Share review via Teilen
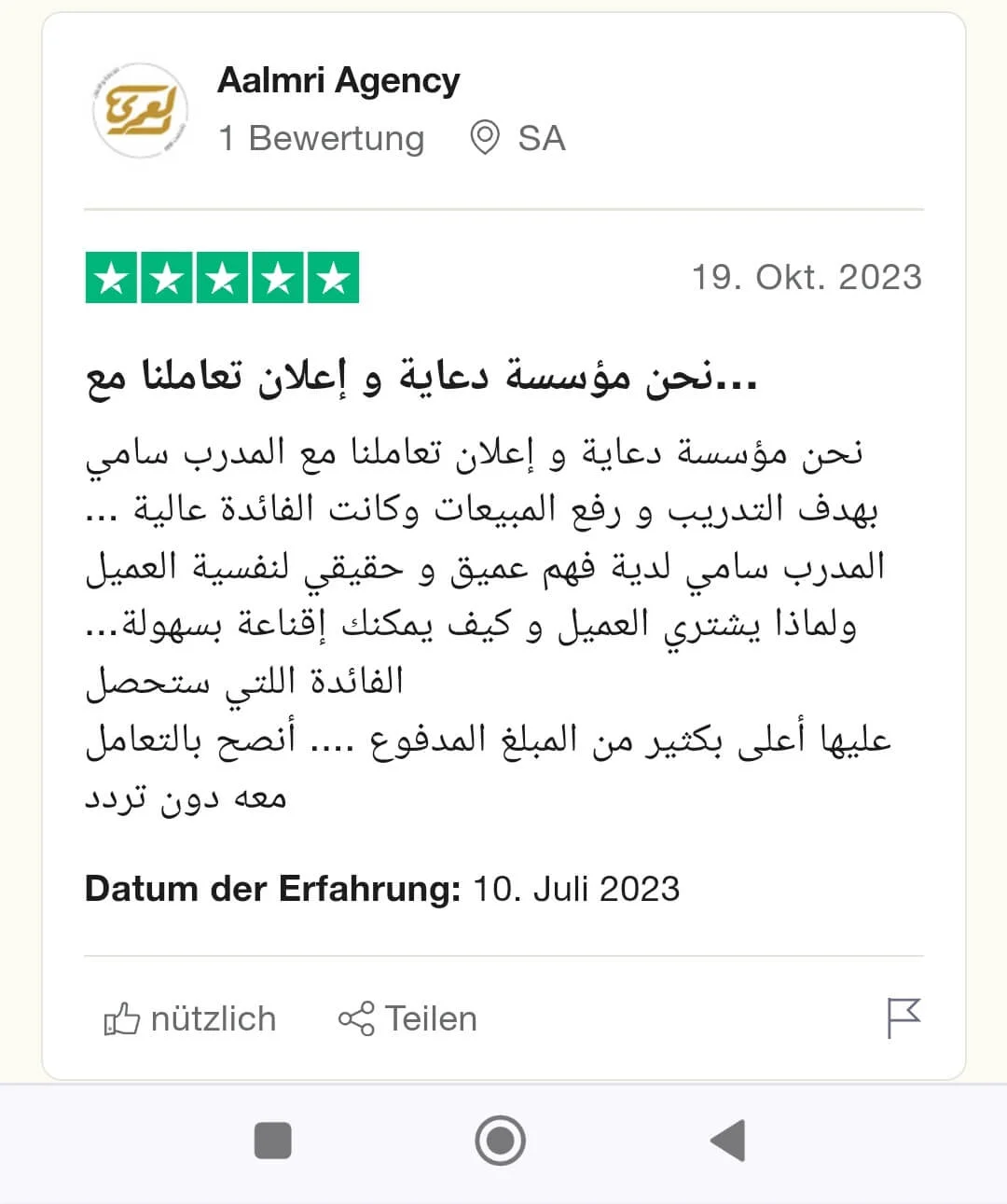This screenshot has width=1007, height=1204. (x=407, y=1018)
